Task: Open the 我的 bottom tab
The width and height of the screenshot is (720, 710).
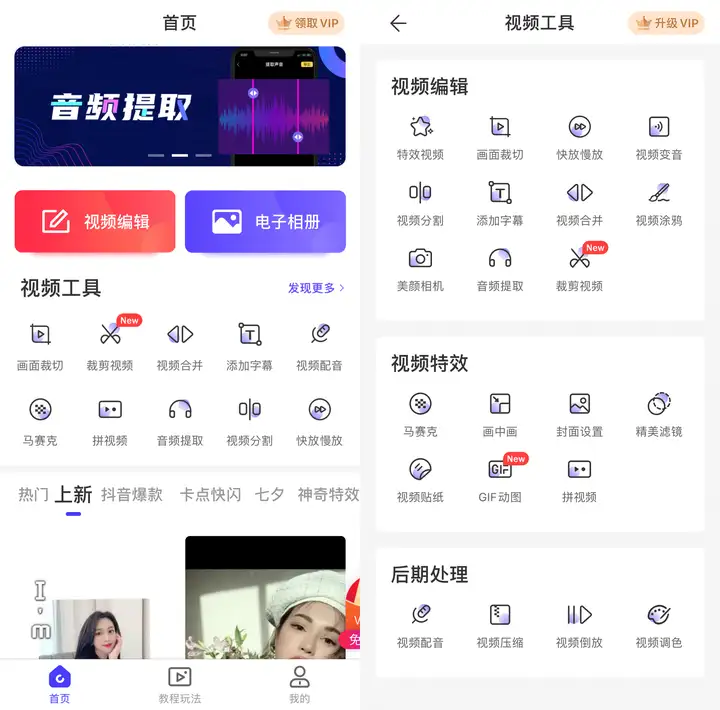Action: coord(299,685)
